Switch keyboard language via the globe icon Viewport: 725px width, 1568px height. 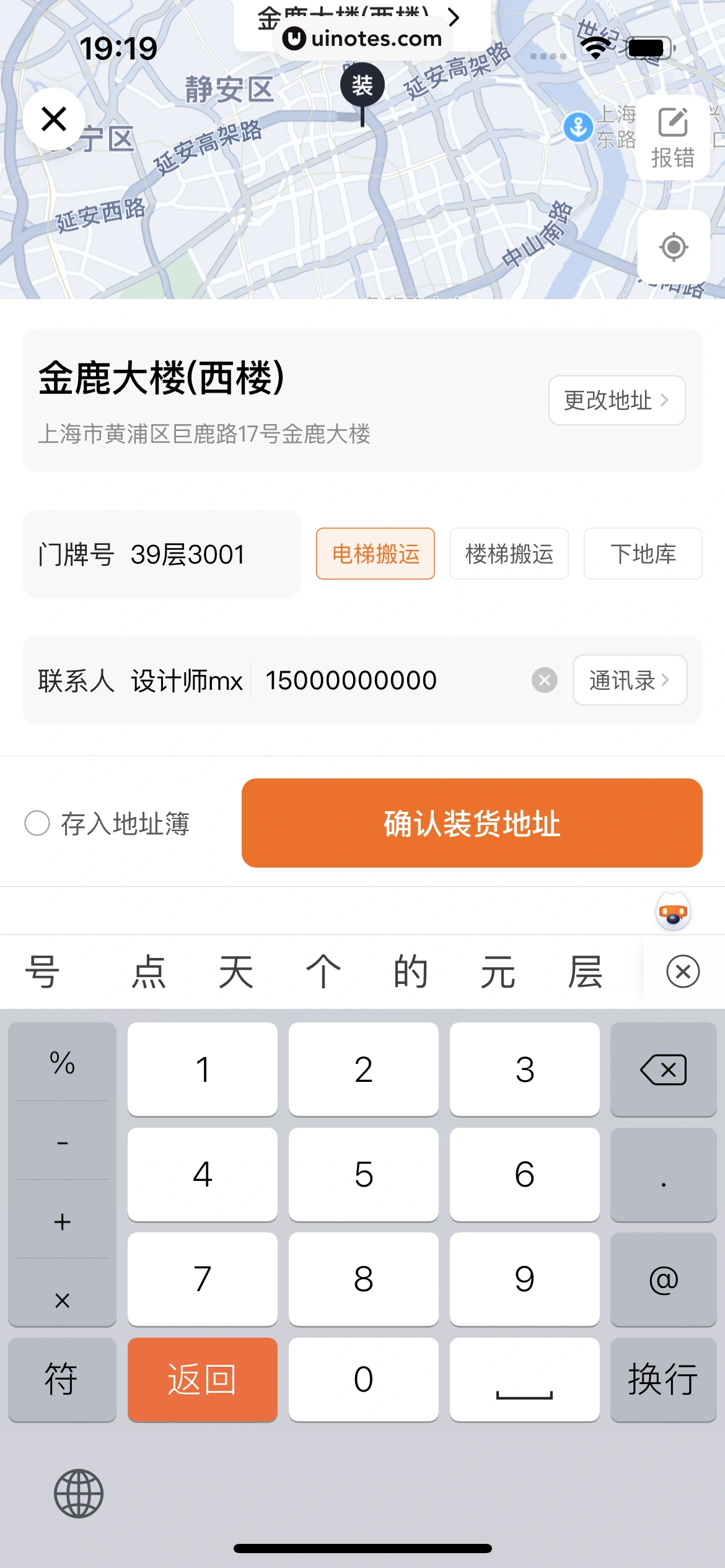click(79, 1492)
